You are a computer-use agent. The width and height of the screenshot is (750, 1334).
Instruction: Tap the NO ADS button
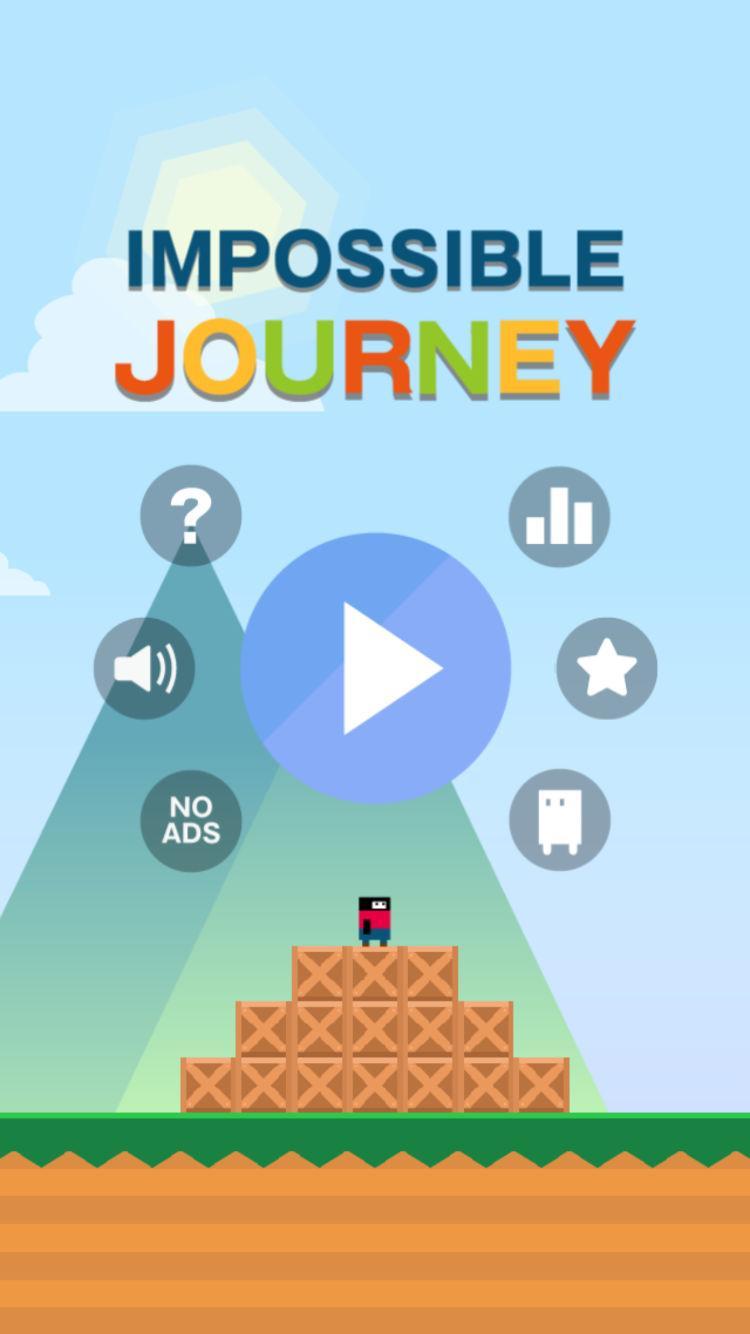(x=191, y=821)
